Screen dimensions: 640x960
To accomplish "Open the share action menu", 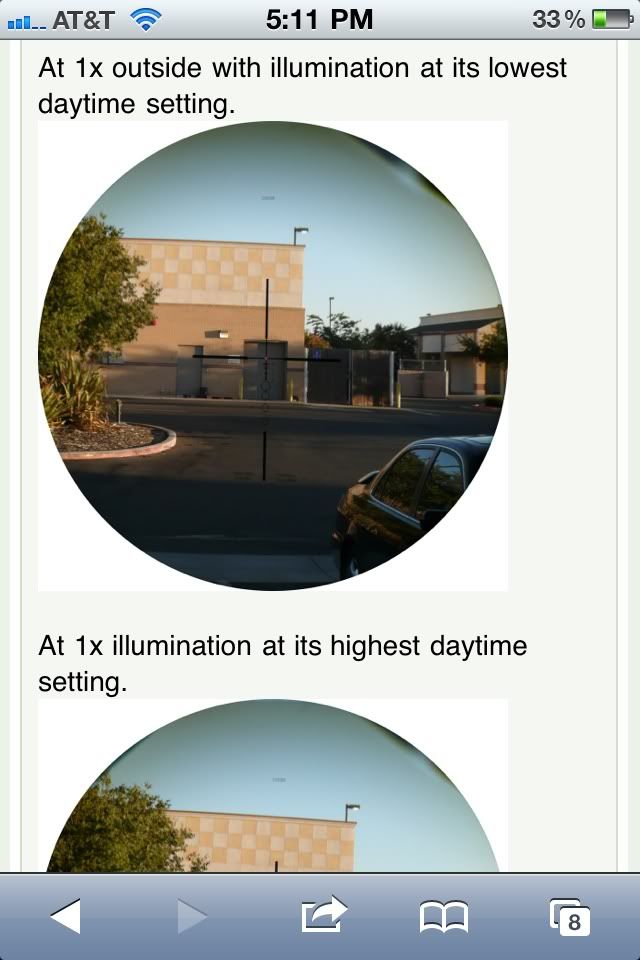I will [x=323, y=916].
